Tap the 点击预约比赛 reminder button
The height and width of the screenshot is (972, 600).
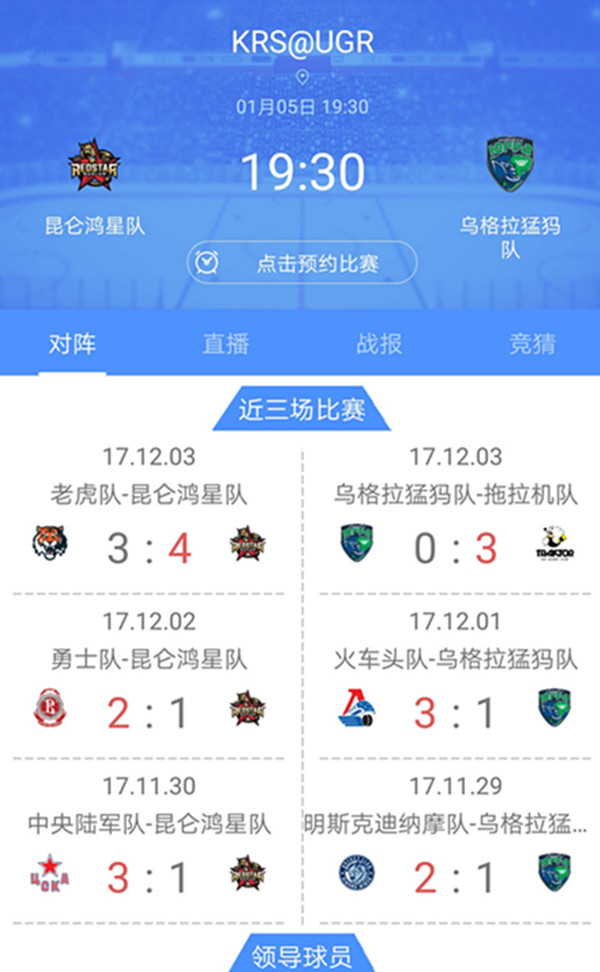pos(302,264)
